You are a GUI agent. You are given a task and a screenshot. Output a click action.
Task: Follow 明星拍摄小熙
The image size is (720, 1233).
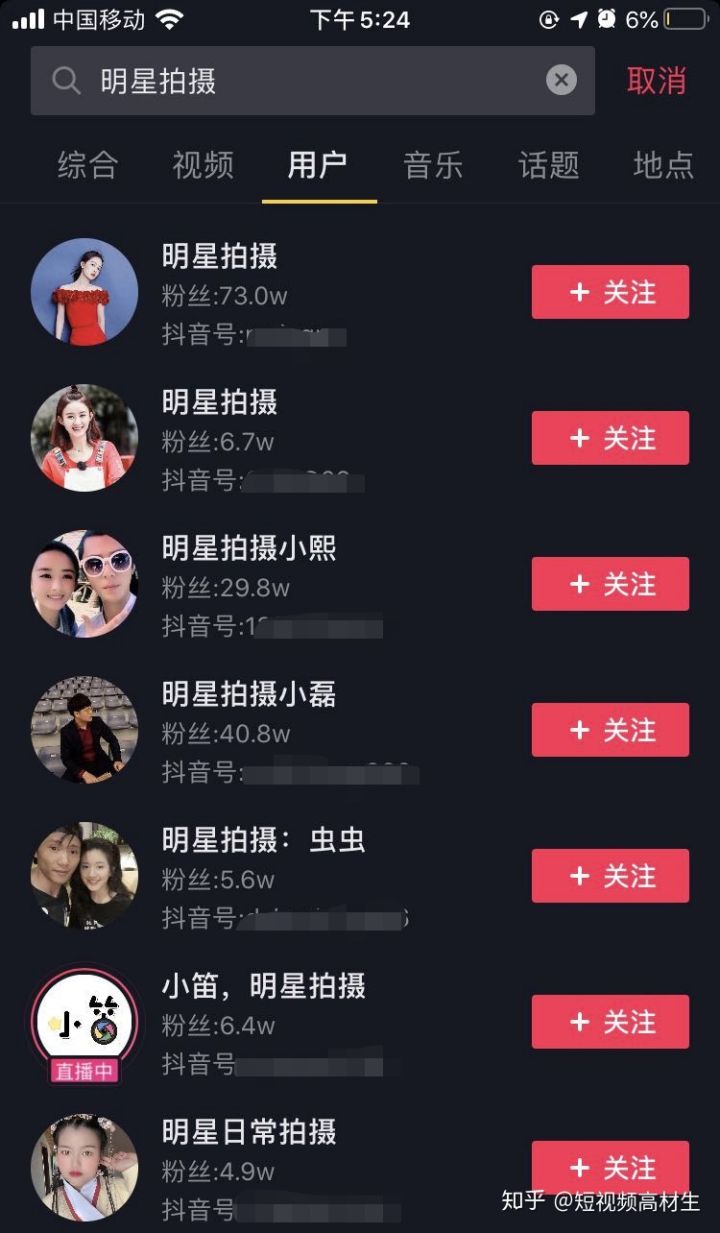tap(610, 584)
